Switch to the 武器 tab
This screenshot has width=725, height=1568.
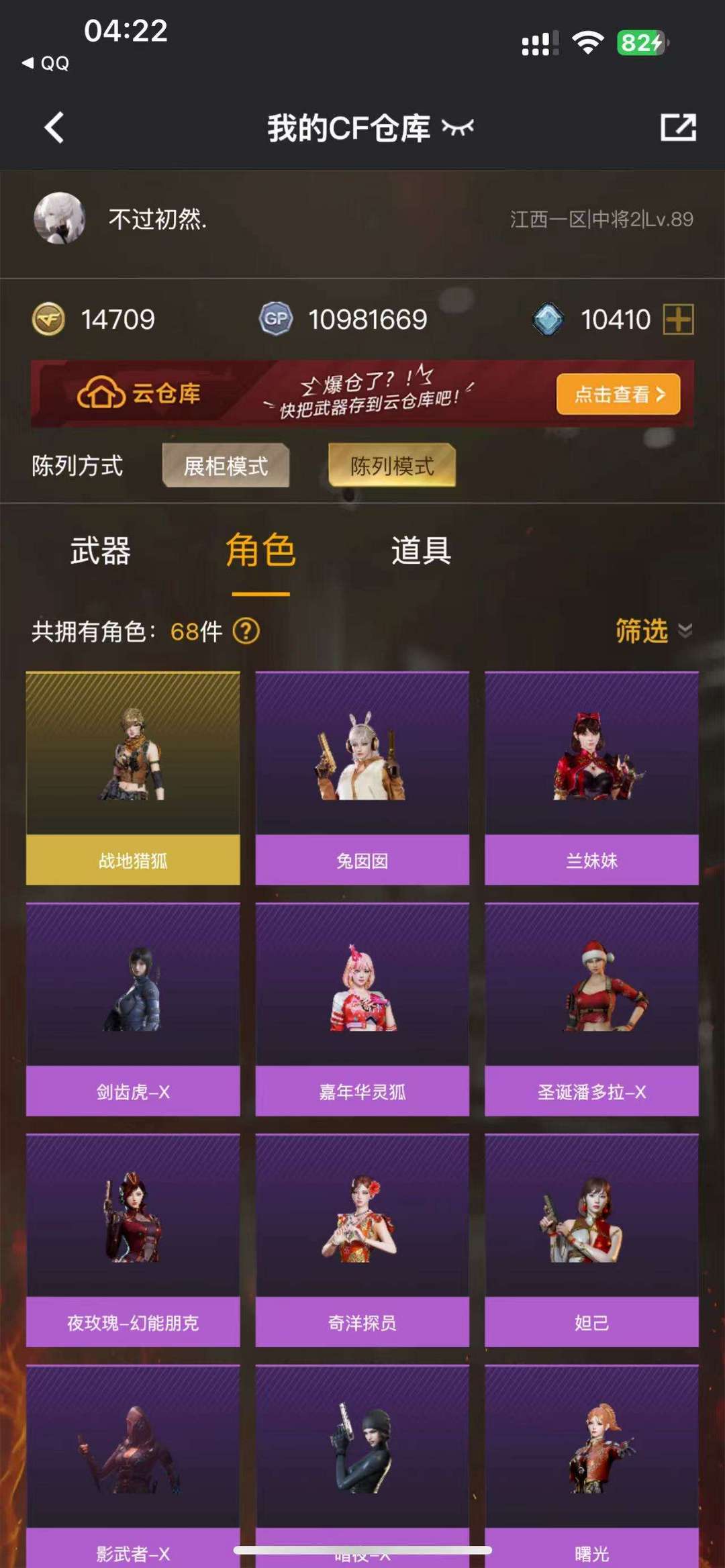[101, 551]
